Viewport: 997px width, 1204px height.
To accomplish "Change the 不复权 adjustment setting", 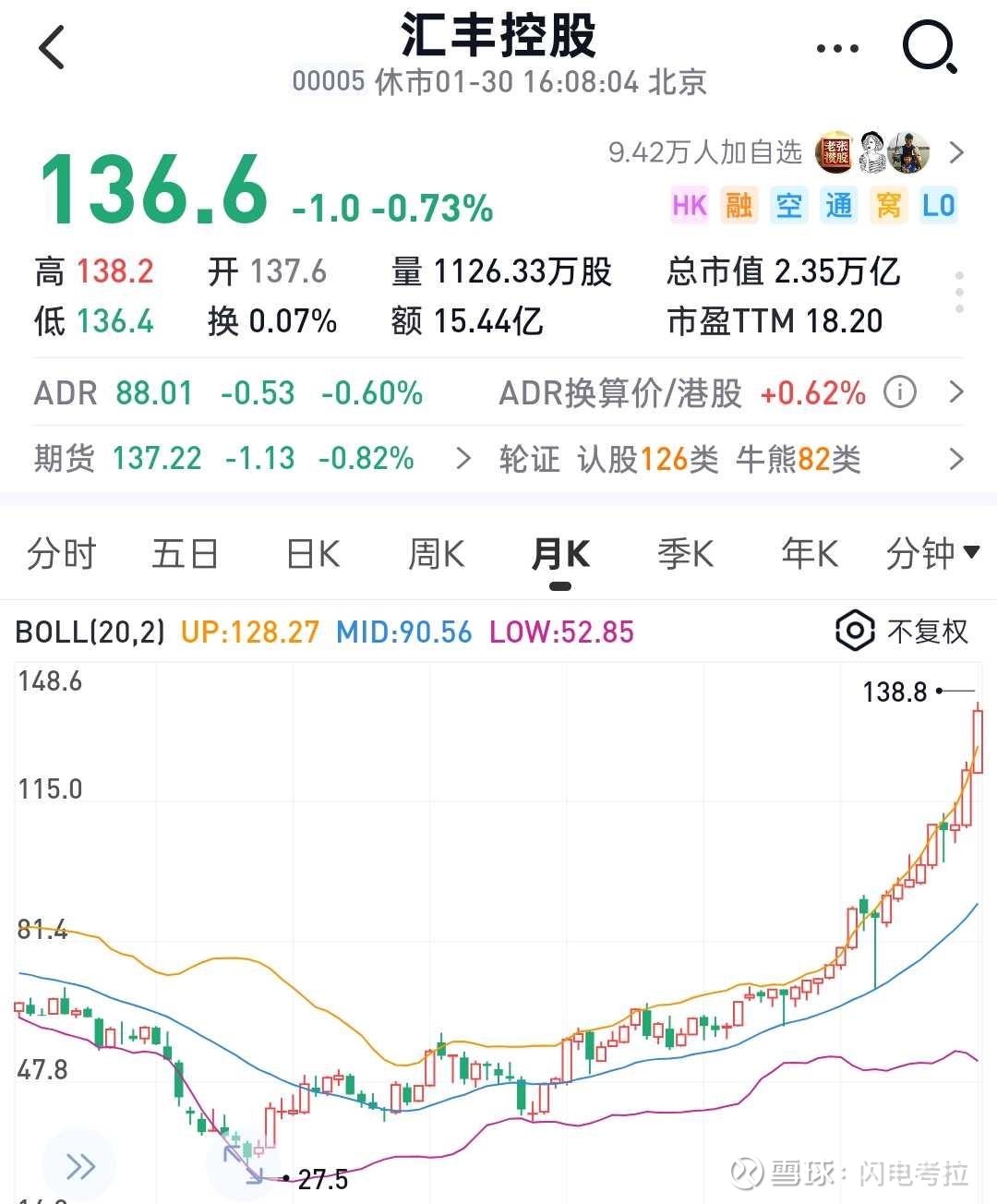I will 902,632.
